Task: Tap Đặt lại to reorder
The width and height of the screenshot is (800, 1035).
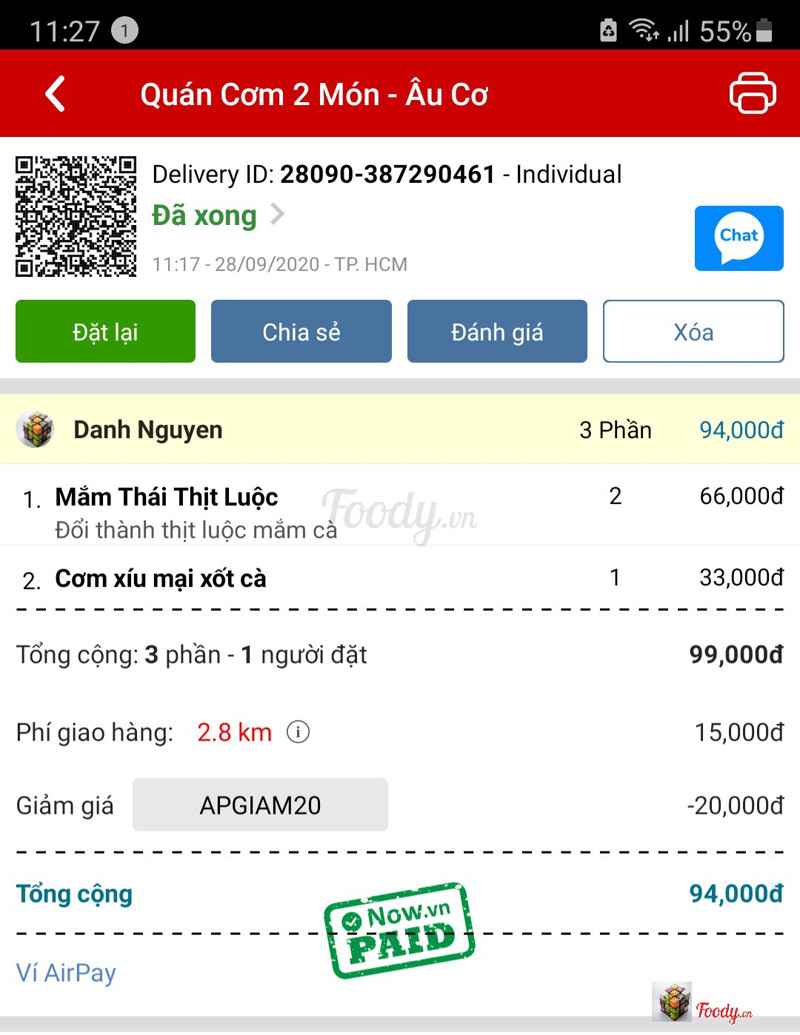Action: tap(105, 331)
